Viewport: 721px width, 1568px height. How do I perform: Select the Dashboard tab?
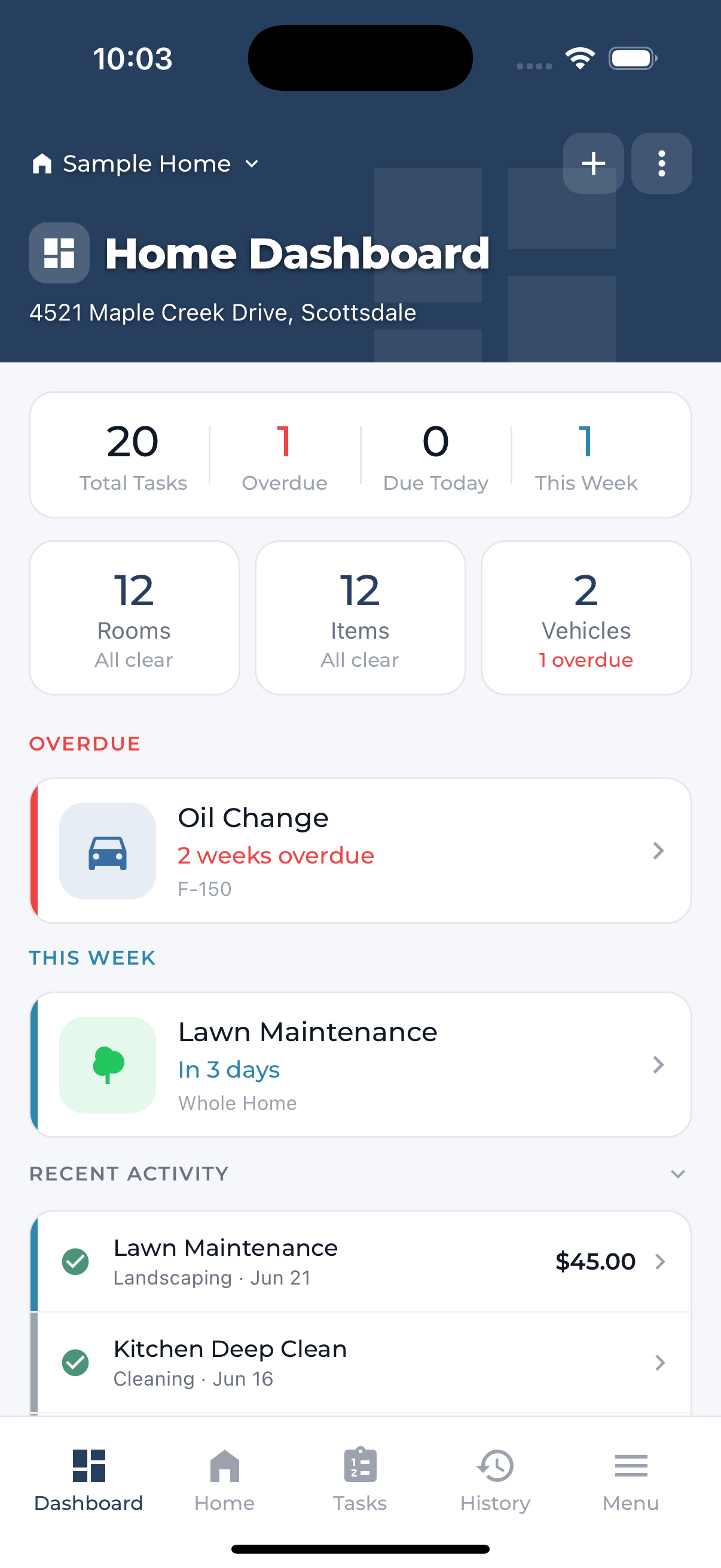pyautogui.click(x=89, y=1480)
